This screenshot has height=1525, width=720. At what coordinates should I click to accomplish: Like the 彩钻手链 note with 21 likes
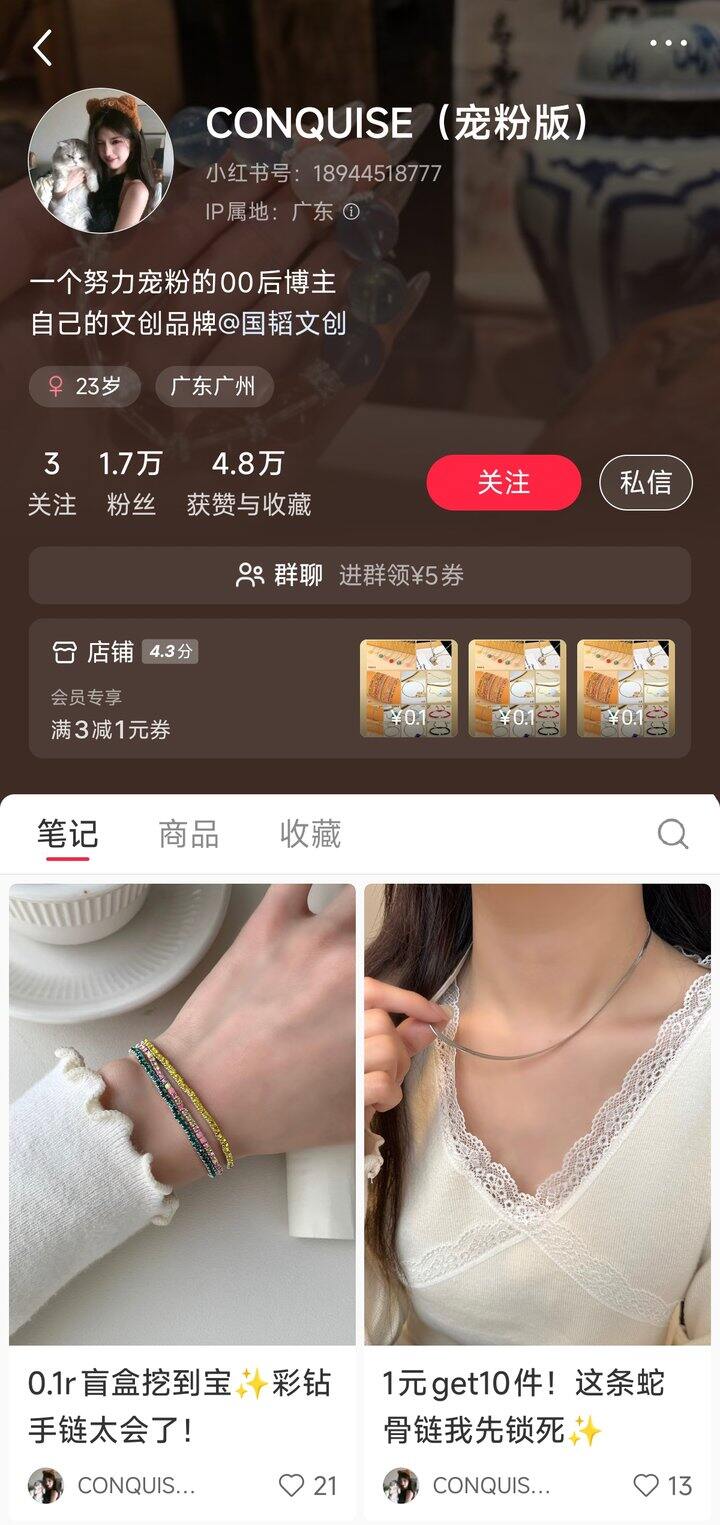pyautogui.click(x=292, y=1486)
